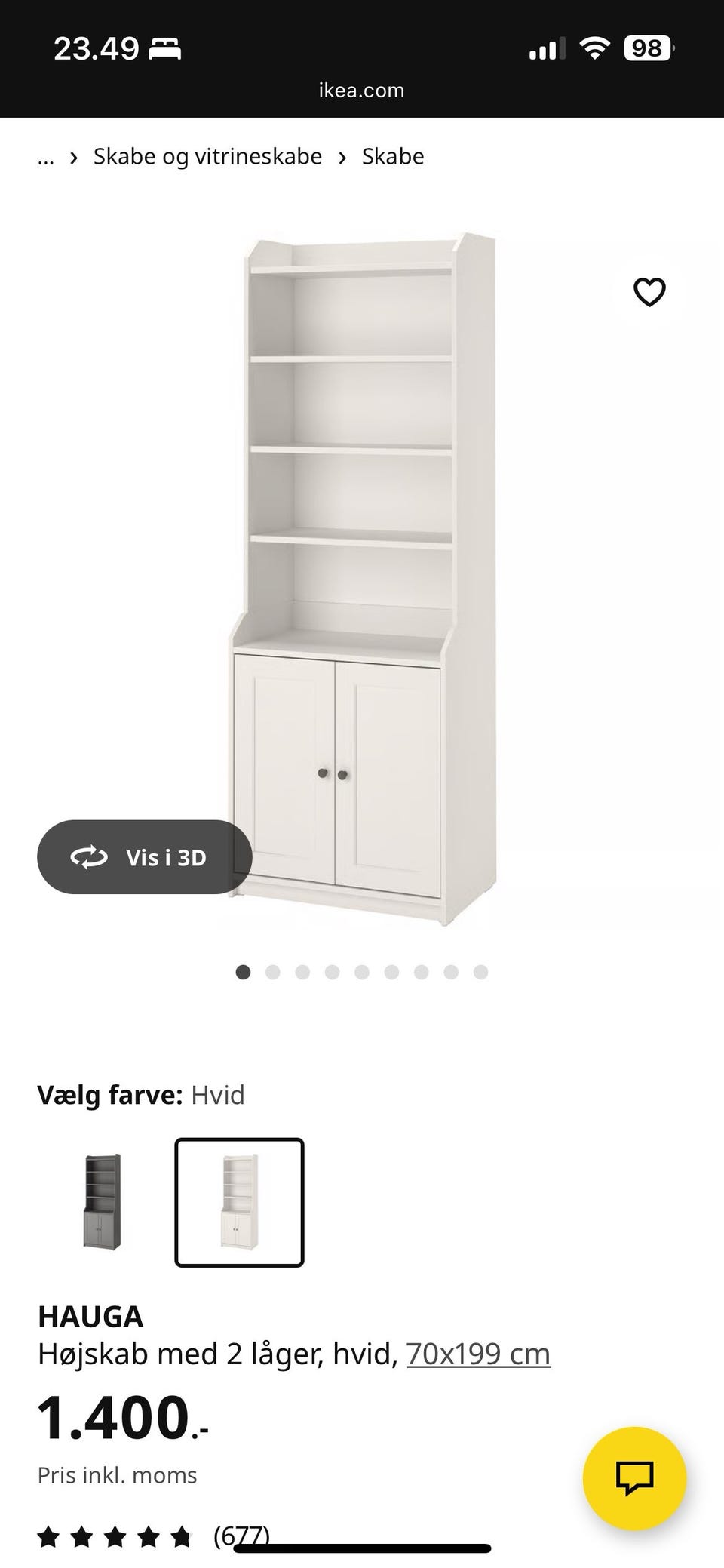Tap the 3D rotation arrows icon
This screenshot has width=724, height=1568.
[x=90, y=856]
